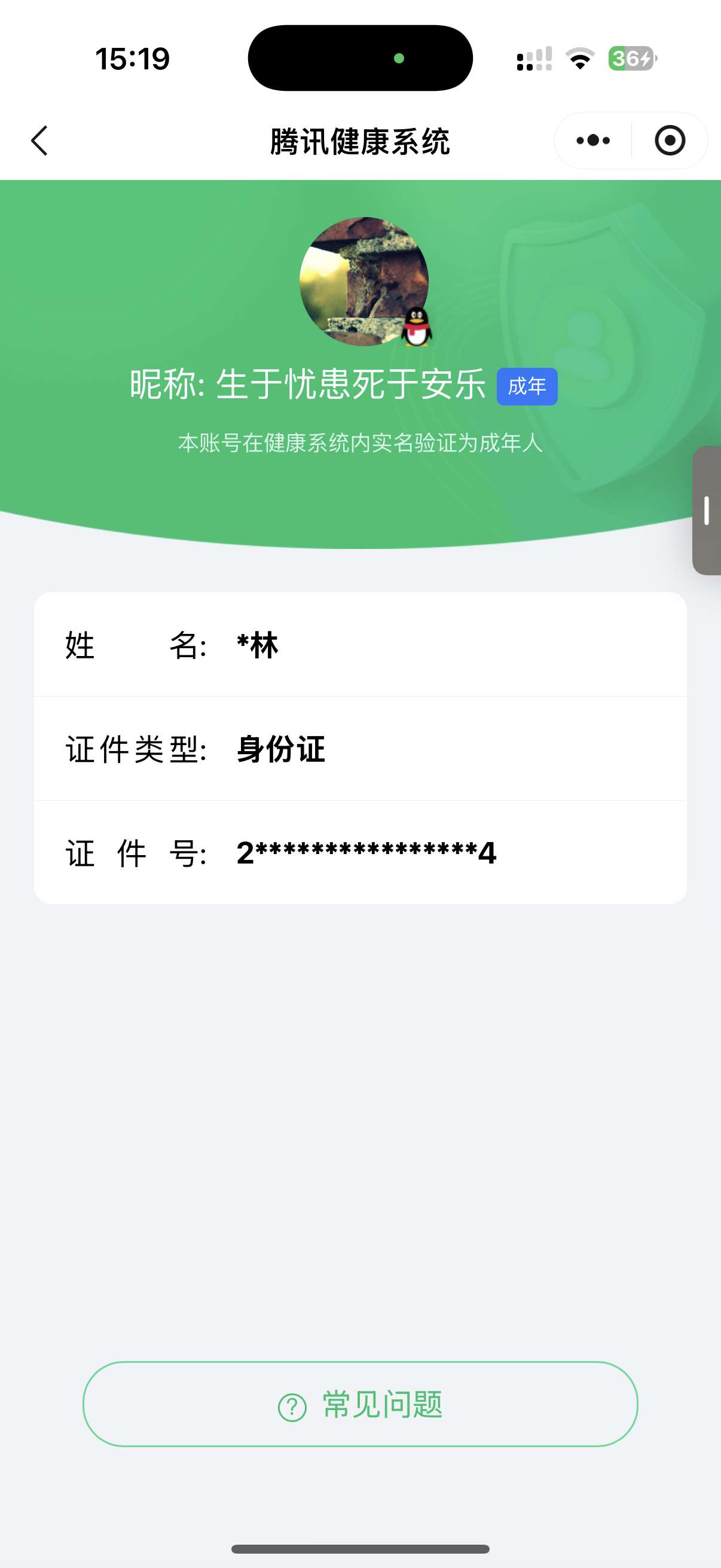
Task: Tap the back chevron arrow
Action: (x=39, y=140)
